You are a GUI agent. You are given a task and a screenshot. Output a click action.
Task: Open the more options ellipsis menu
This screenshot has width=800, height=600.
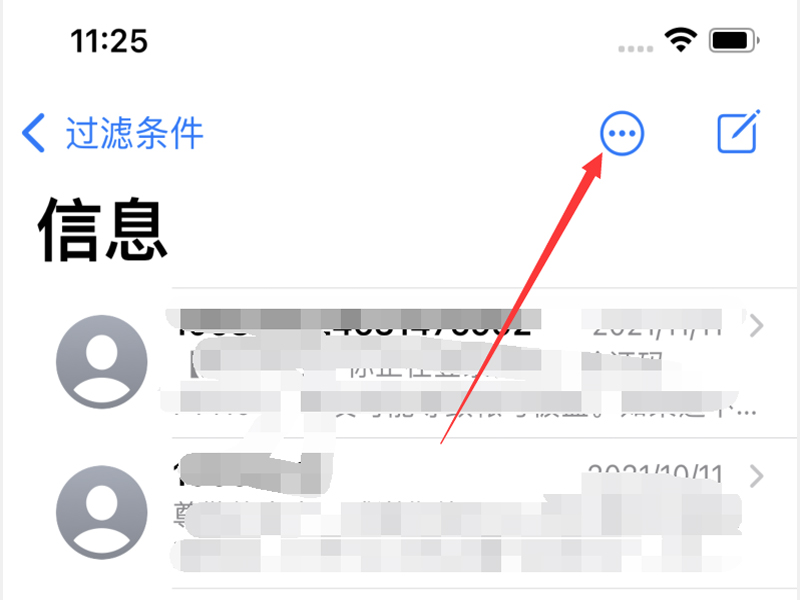coord(621,132)
